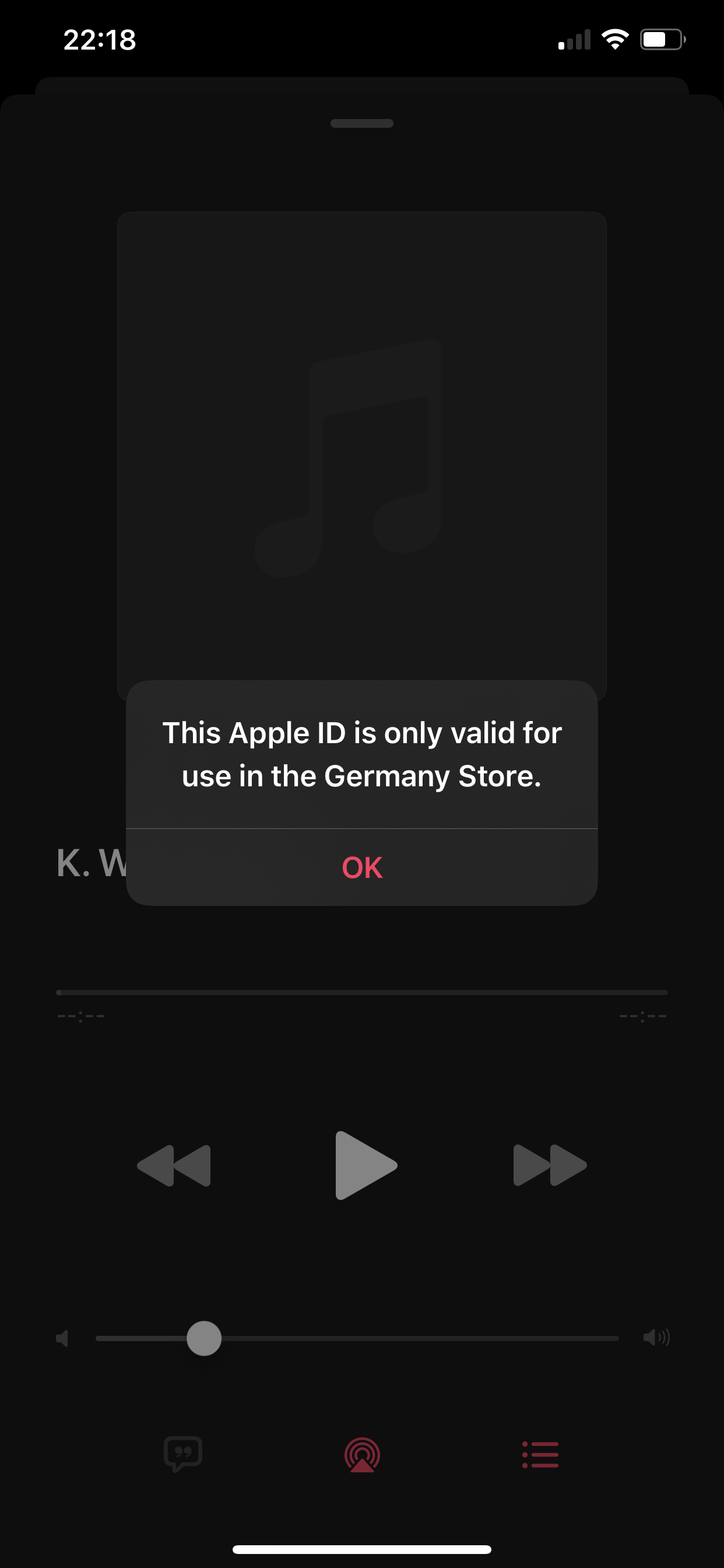This screenshot has width=724, height=1568.
Task: Go back to previous track
Action: pyautogui.click(x=175, y=1165)
